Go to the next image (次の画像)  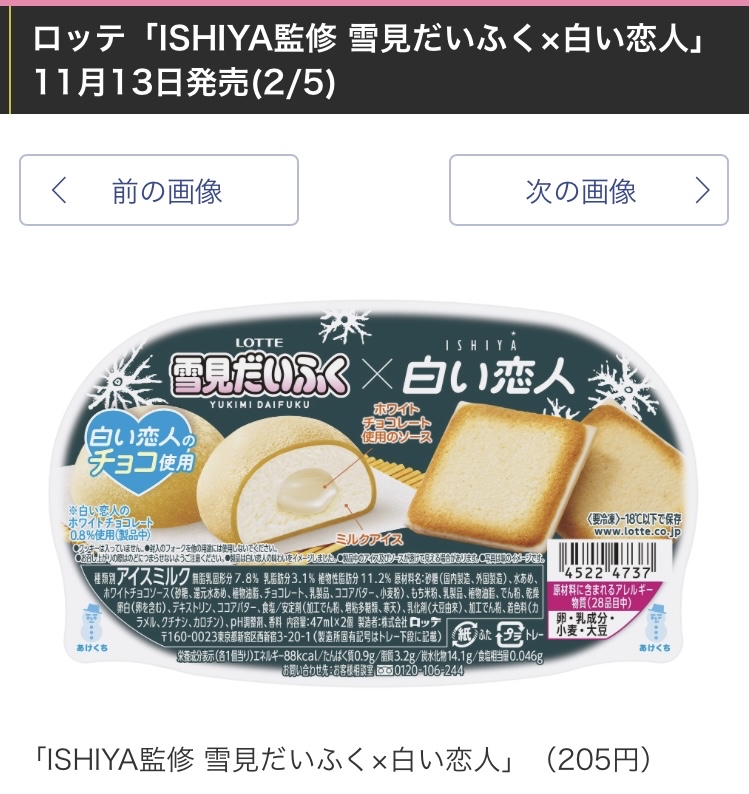click(x=588, y=190)
